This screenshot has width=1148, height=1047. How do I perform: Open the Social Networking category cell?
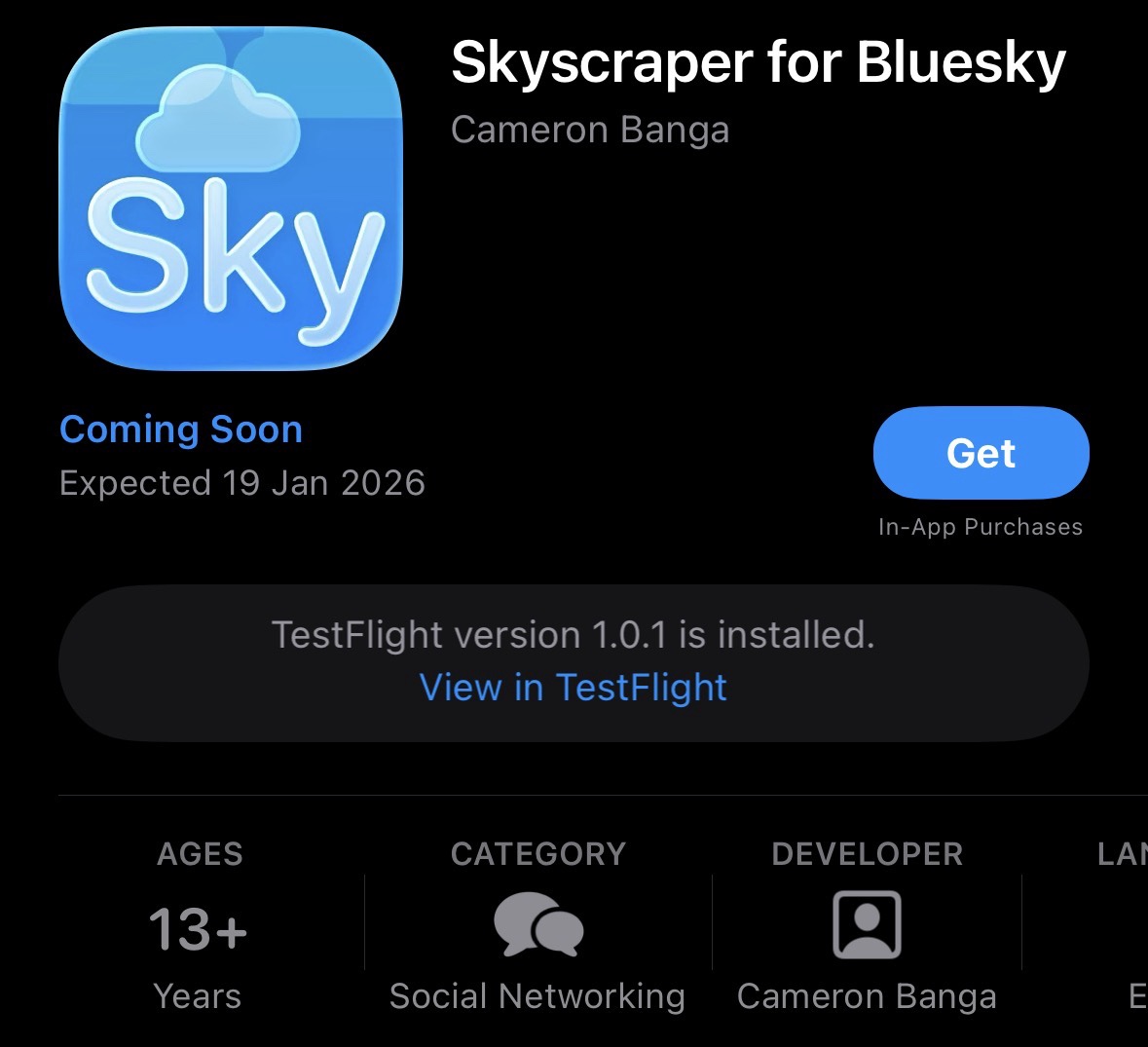(x=537, y=925)
